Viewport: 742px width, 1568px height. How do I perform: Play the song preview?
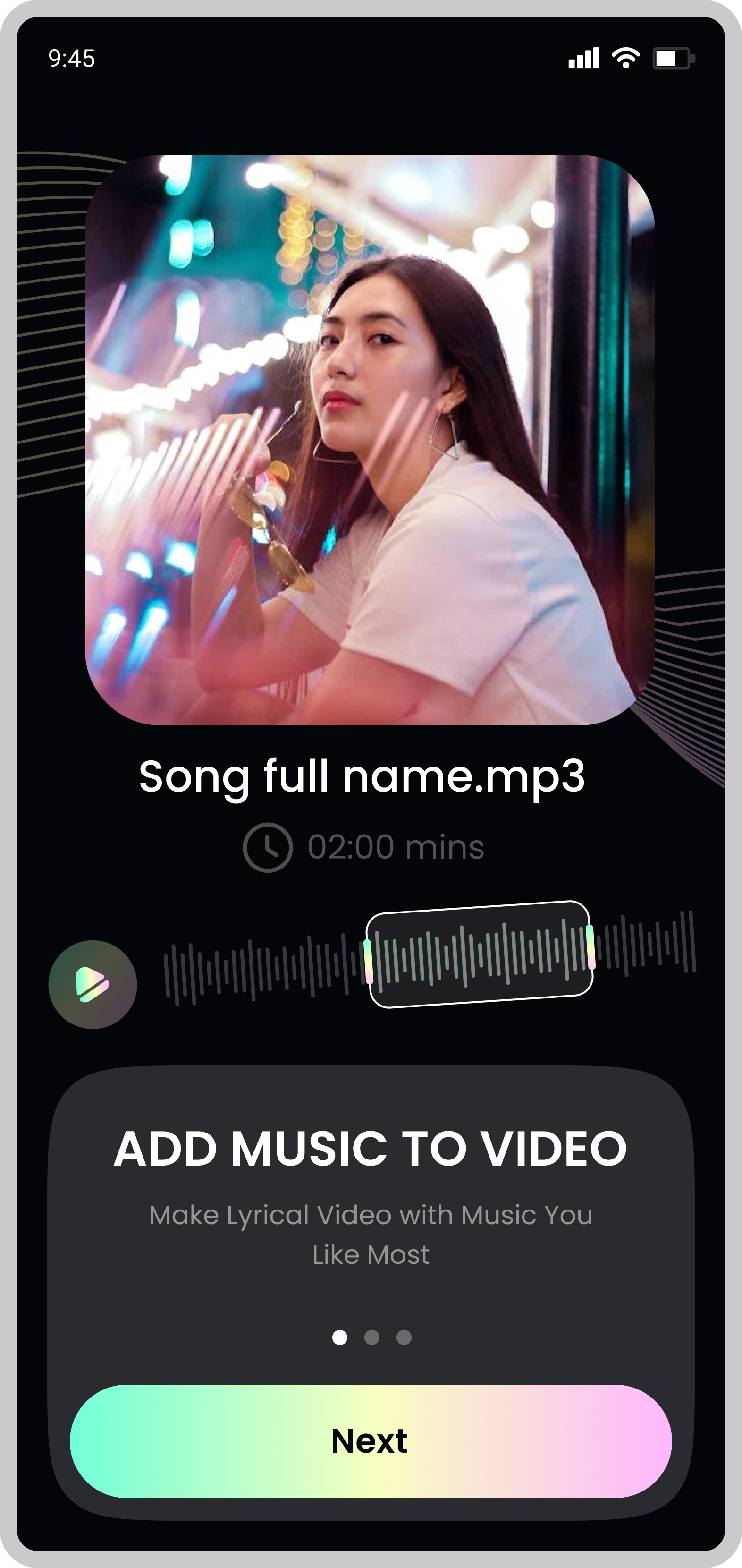pyautogui.click(x=93, y=984)
